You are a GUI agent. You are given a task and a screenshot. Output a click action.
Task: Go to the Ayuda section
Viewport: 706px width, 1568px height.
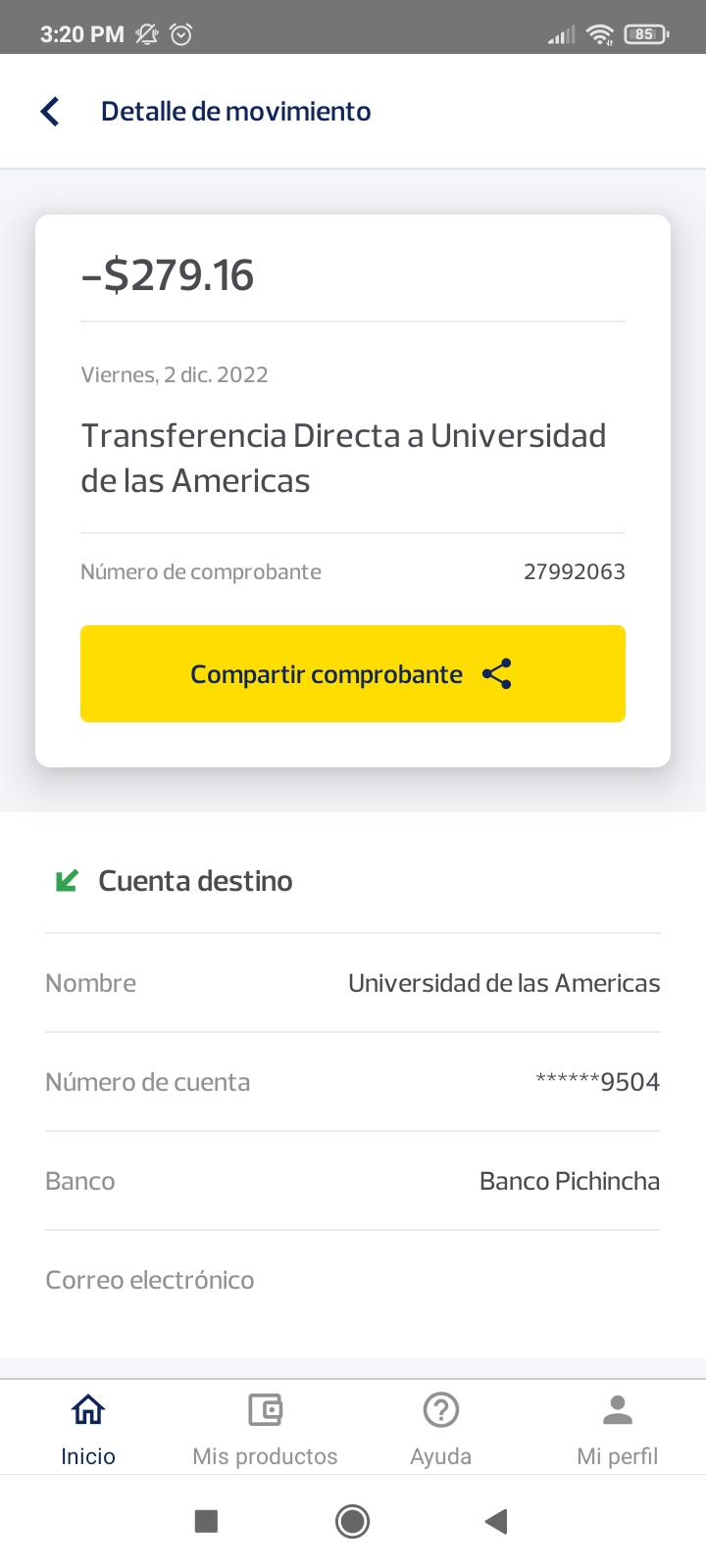coord(441,1427)
